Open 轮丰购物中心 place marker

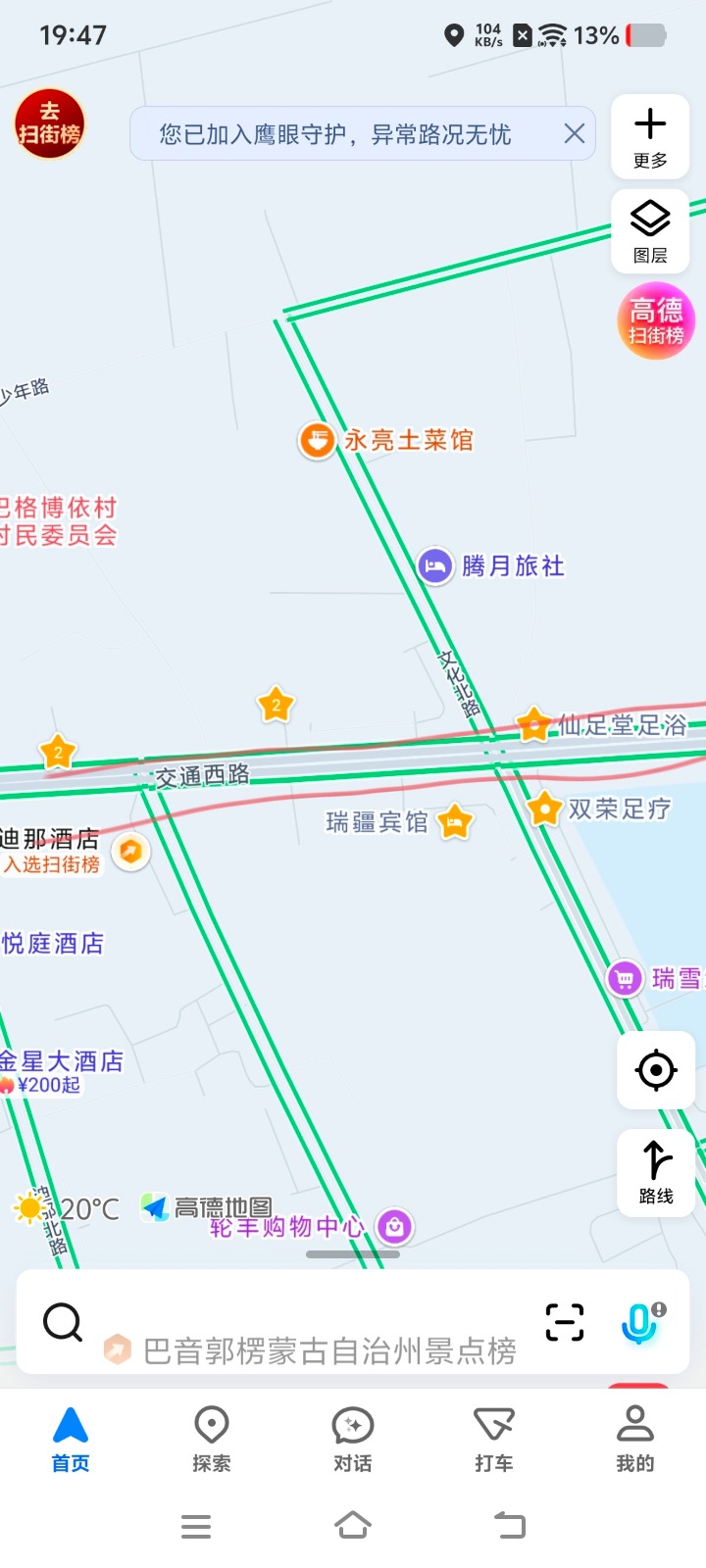tap(394, 1225)
